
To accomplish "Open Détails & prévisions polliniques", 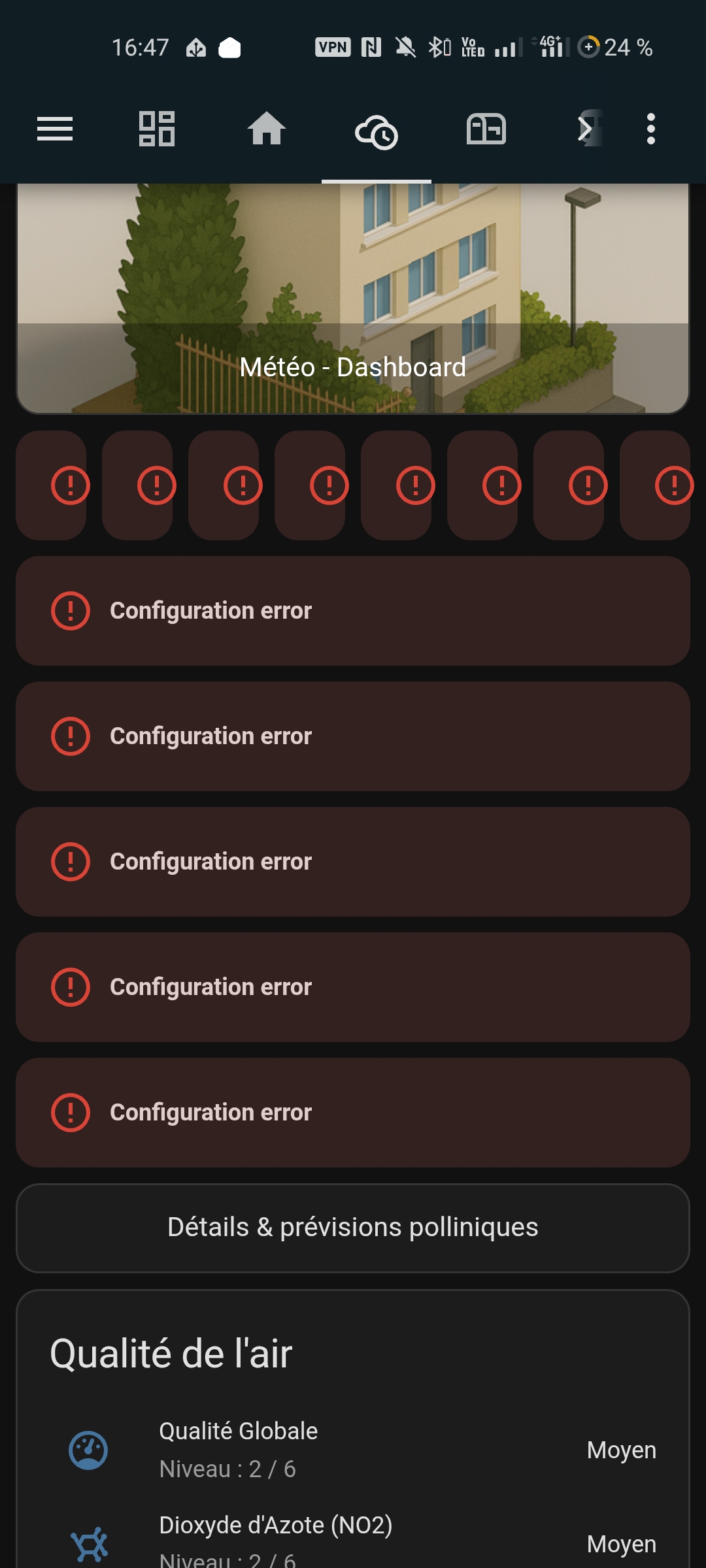I will 353,1228.
